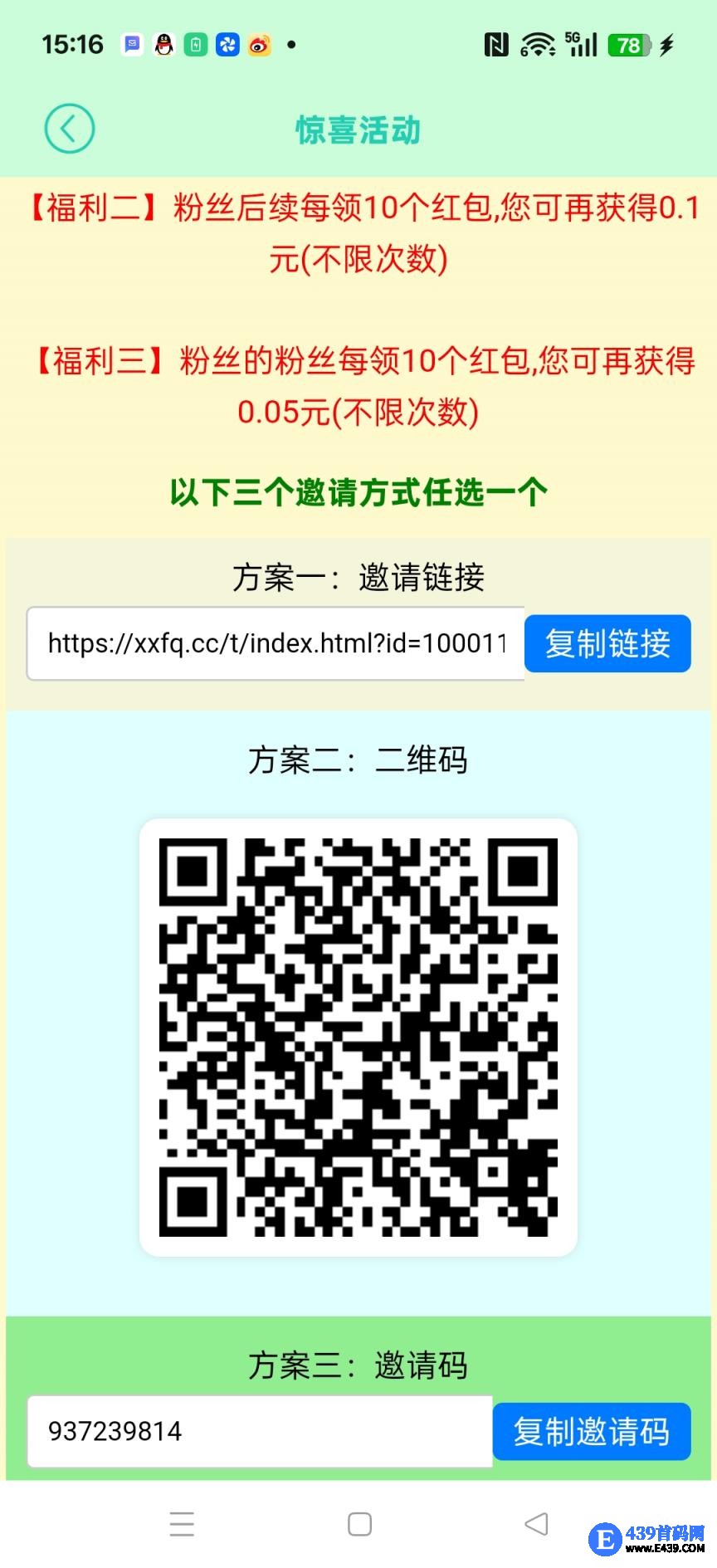Tap the charging bolt icon in status bar
This screenshot has height=1568, width=717.
pyautogui.click(x=665, y=46)
